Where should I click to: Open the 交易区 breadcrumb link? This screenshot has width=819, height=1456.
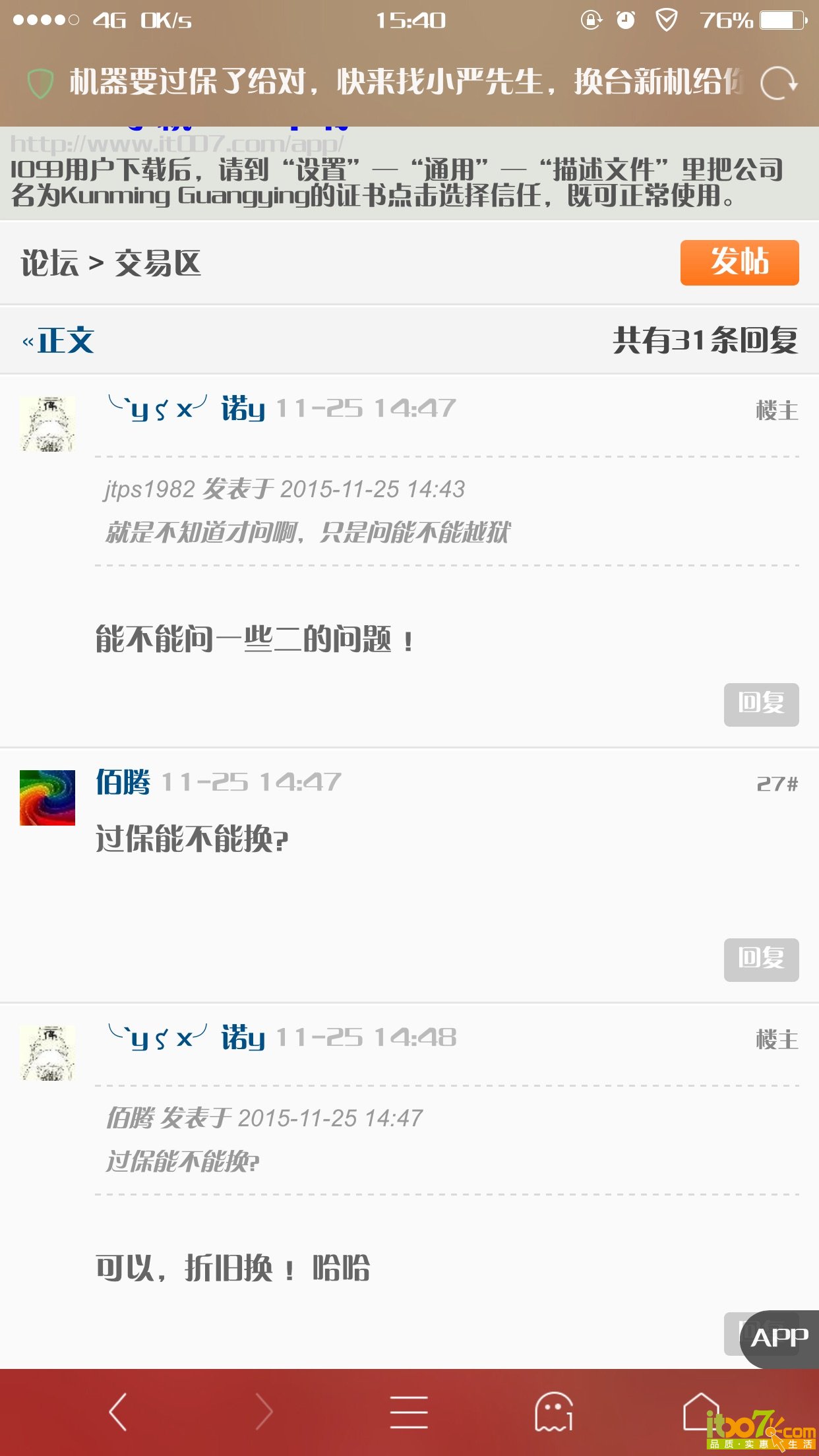pos(158,264)
